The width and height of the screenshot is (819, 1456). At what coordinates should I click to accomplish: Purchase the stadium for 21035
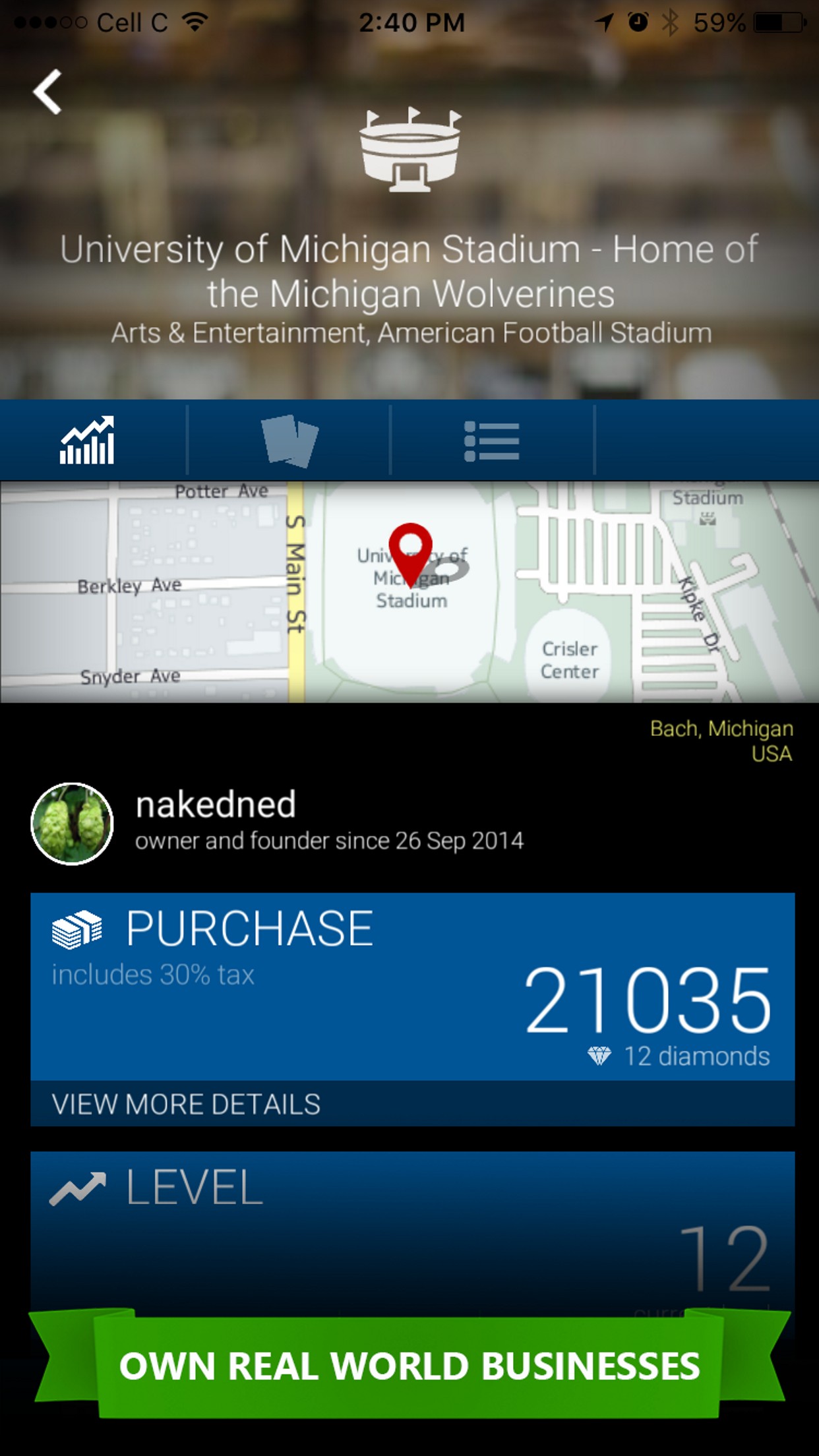(x=412, y=986)
